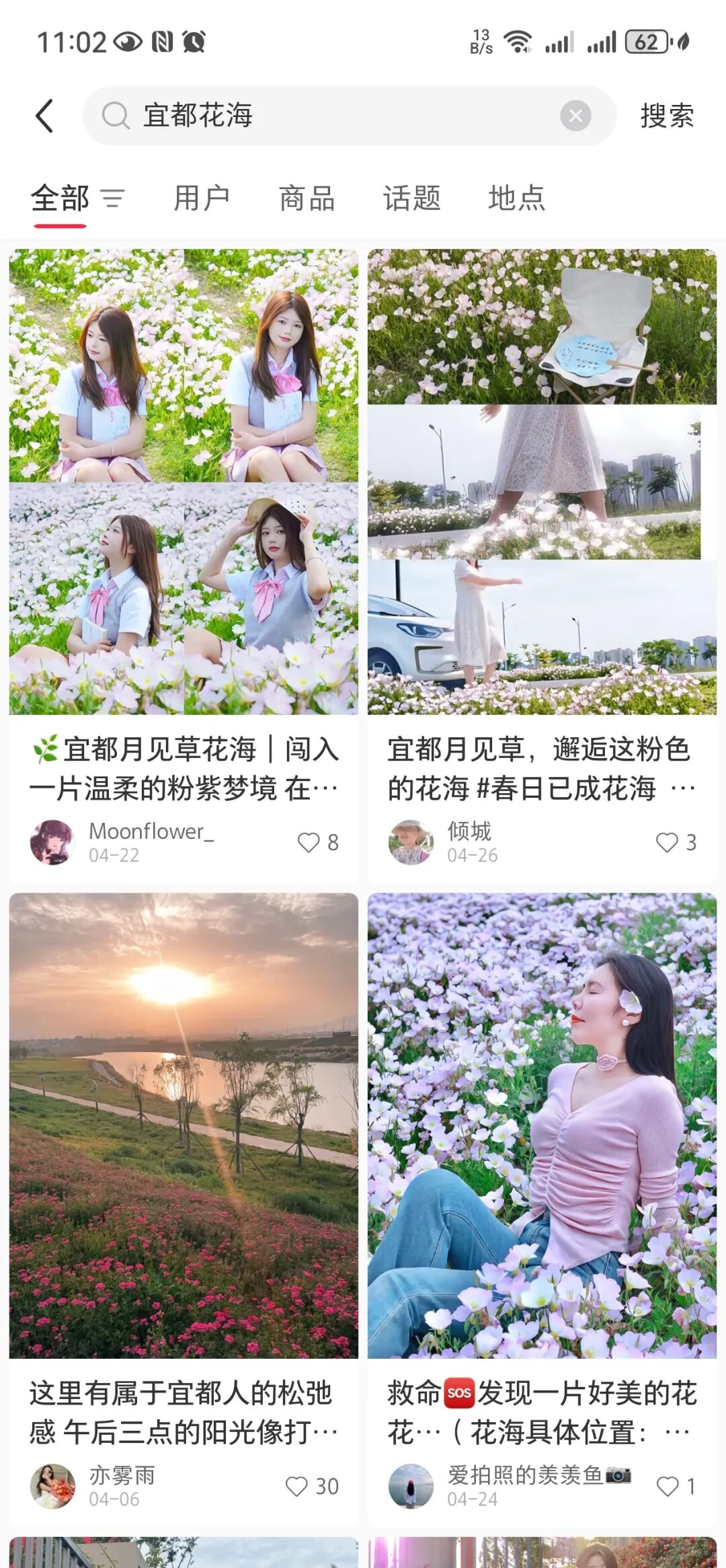Like the post by Moonflower_
Screen dimensions: 726x1568
[x=309, y=842]
